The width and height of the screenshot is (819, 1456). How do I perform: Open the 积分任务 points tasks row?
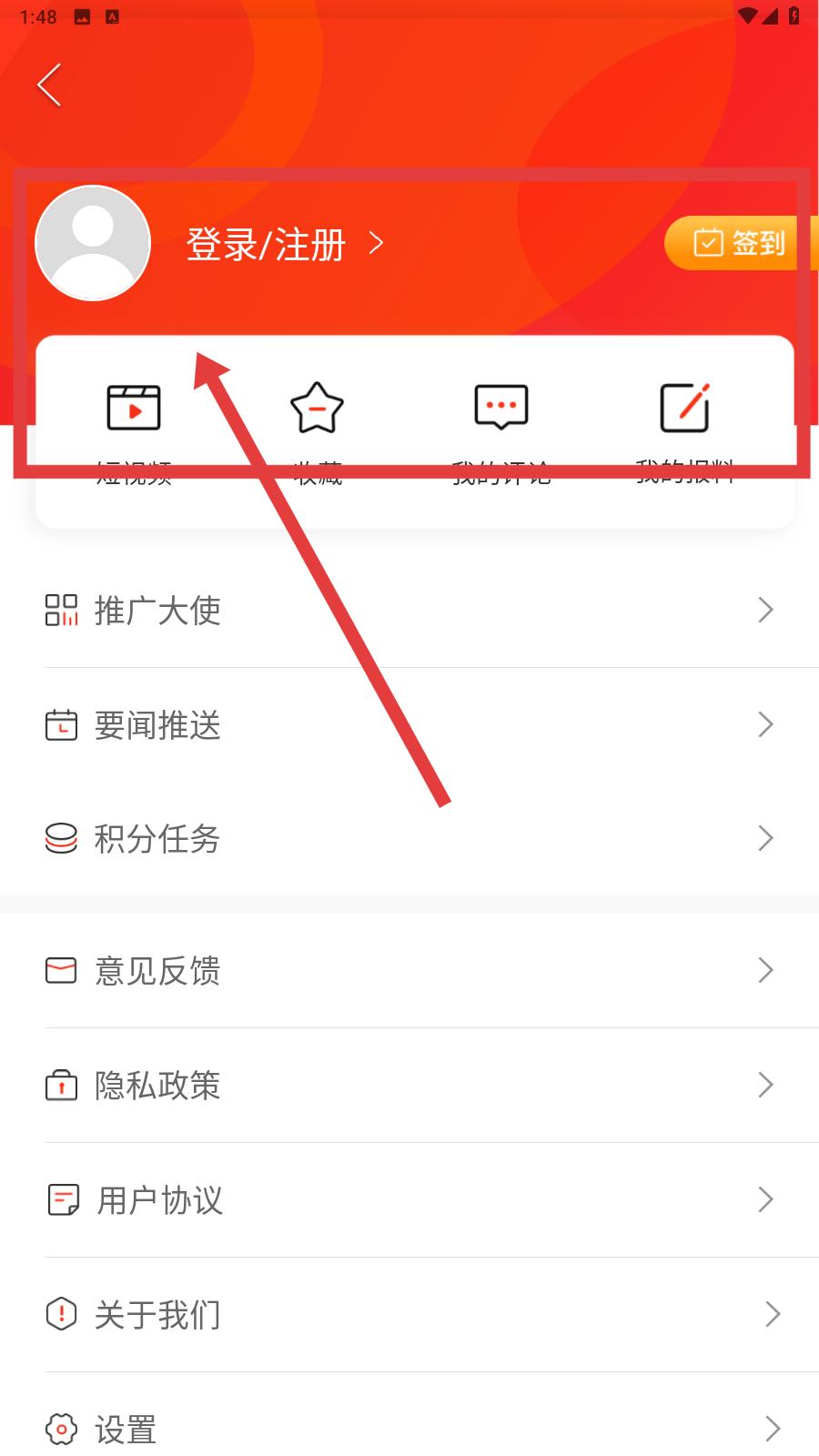pyautogui.click(x=409, y=838)
